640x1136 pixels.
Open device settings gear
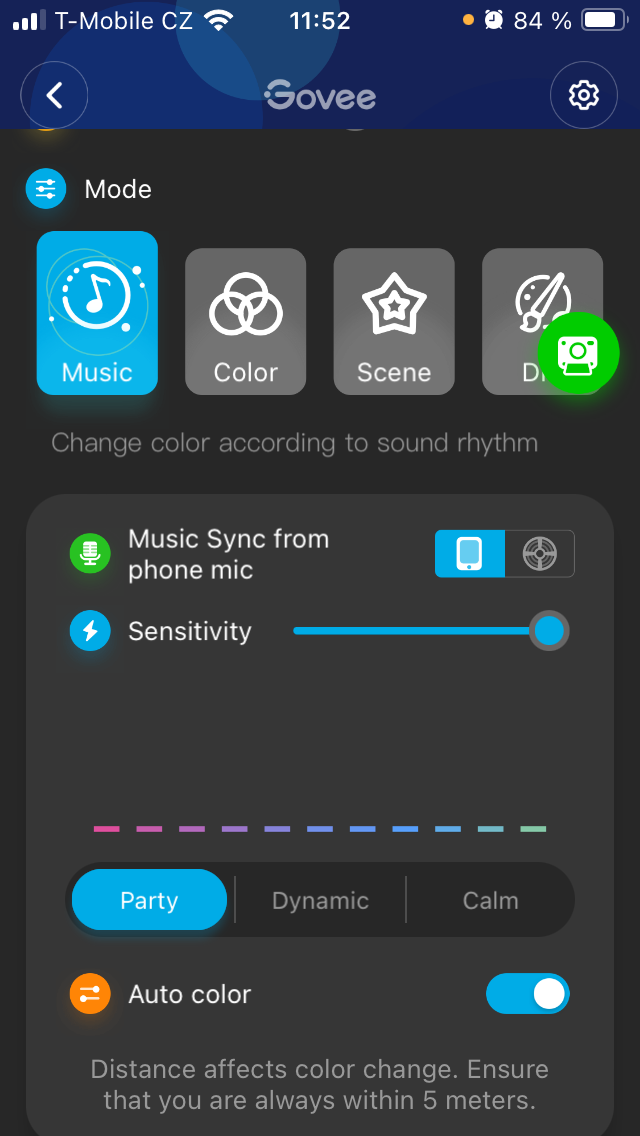coord(583,96)
